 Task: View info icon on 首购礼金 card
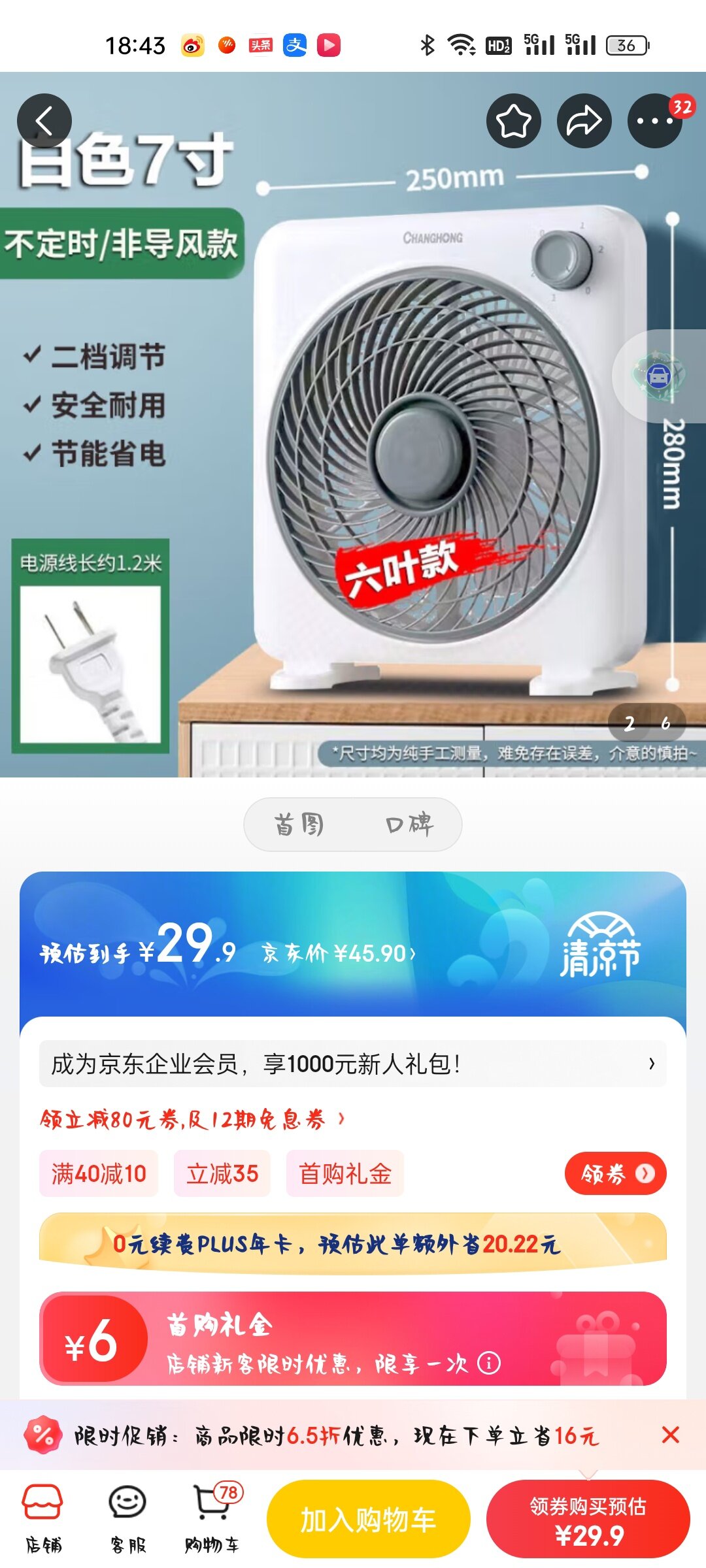pyautogui.click(x=489, y=1363)
